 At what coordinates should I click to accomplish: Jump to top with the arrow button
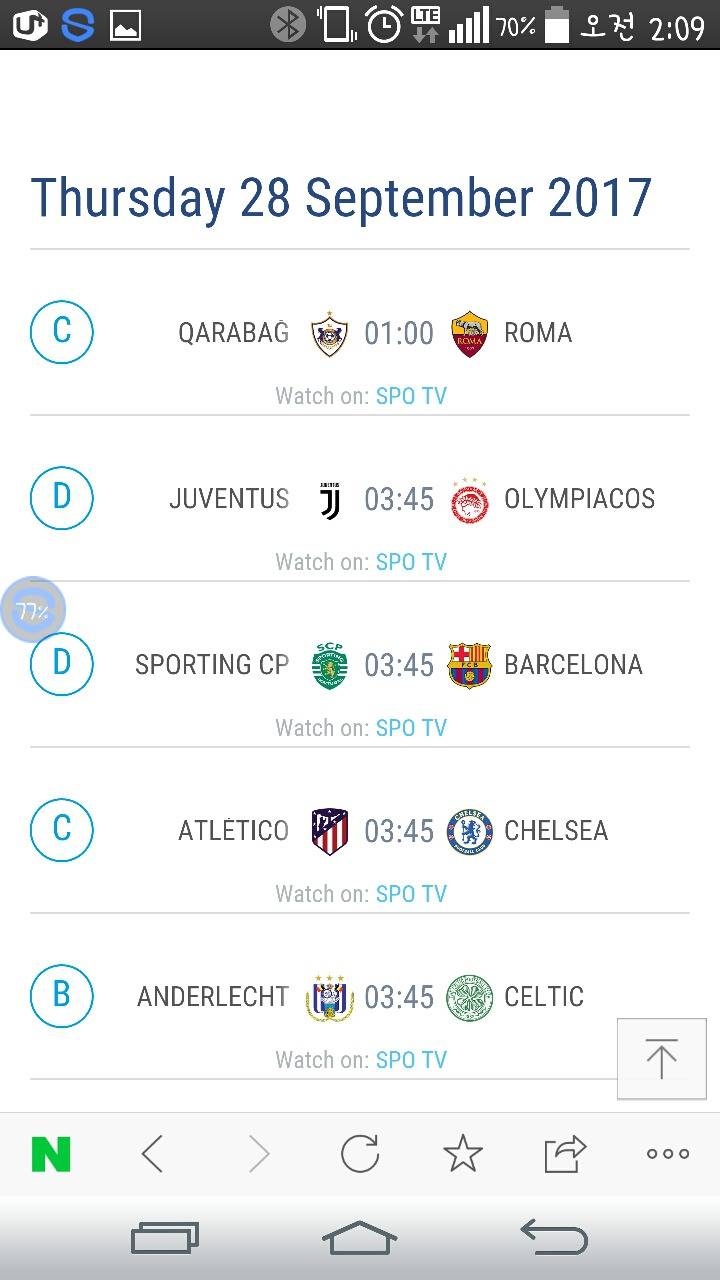point(661,1059)
